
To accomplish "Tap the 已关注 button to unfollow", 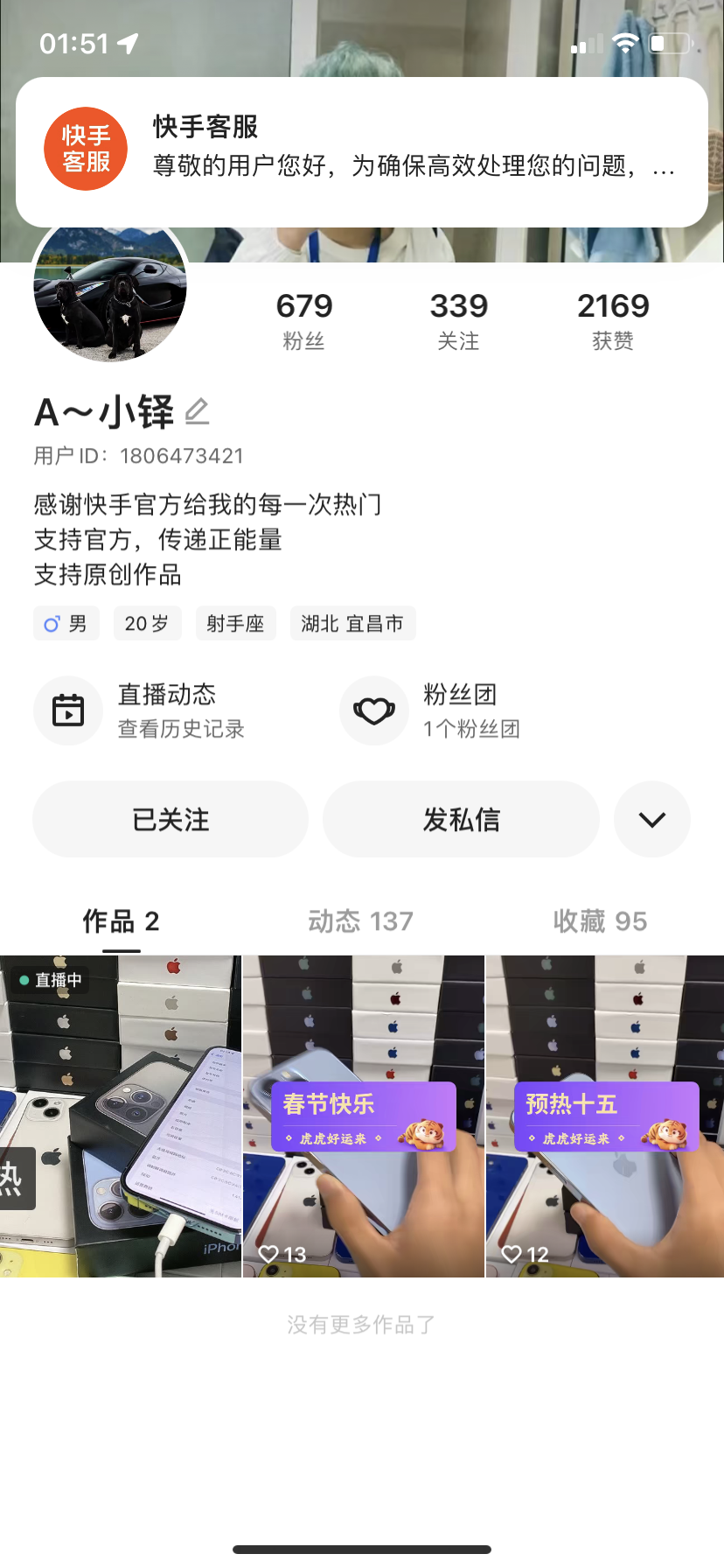I will [170, 819].
